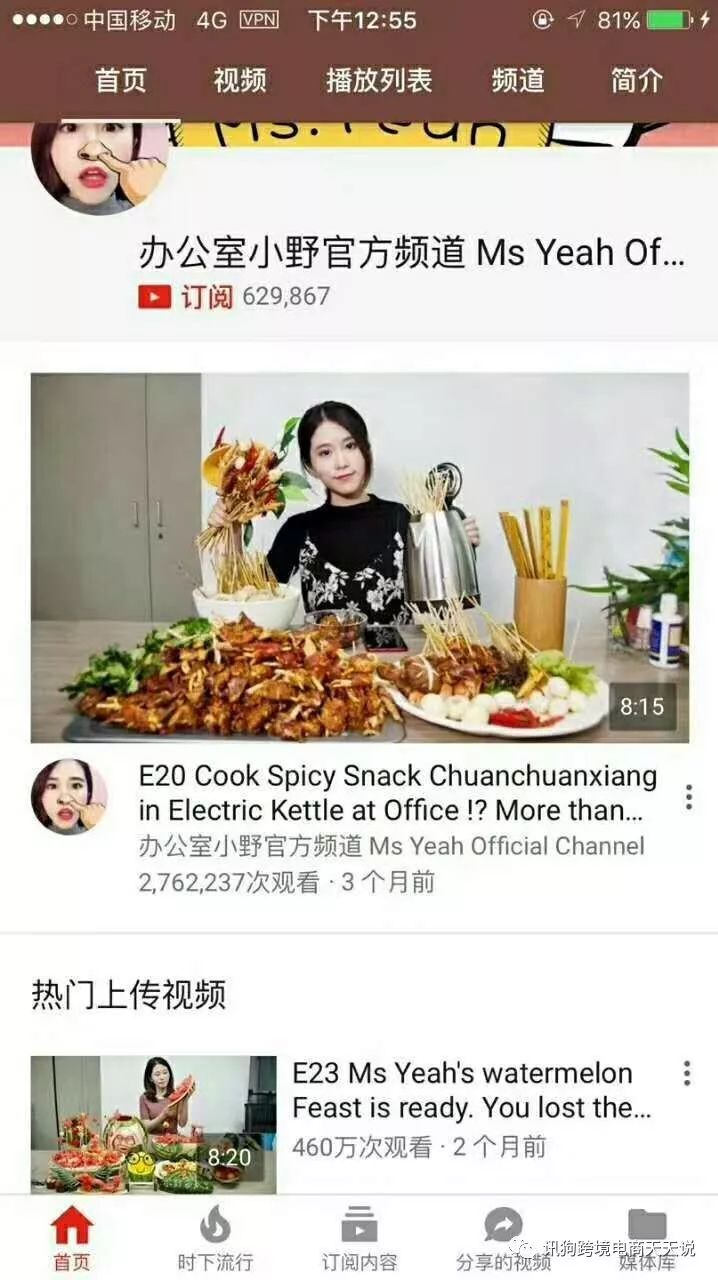Switch to 订阅内容 in the bottom bar
Image resolution: width=718 pixels, height=1280 pixels.
(359, 1237)
